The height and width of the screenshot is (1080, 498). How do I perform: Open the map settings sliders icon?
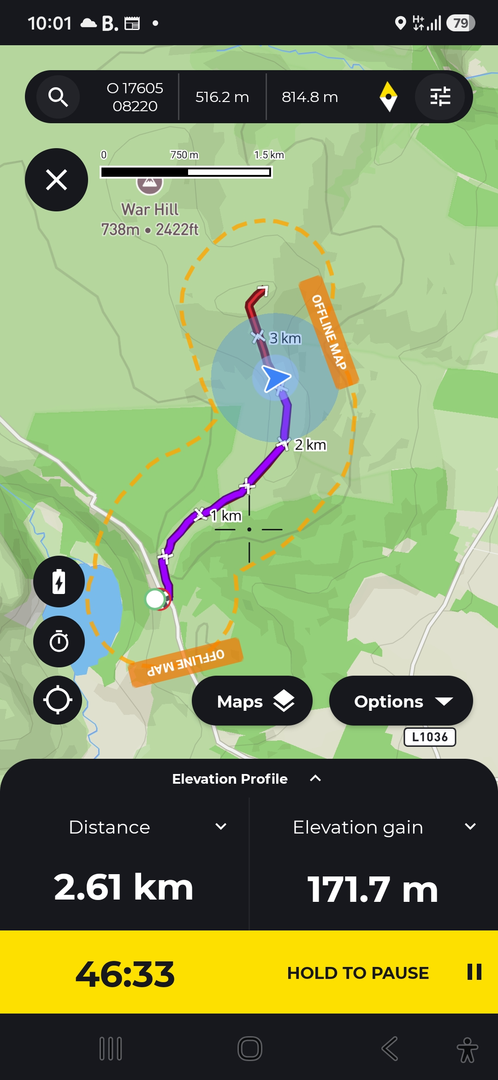click(x=440, y=97)
